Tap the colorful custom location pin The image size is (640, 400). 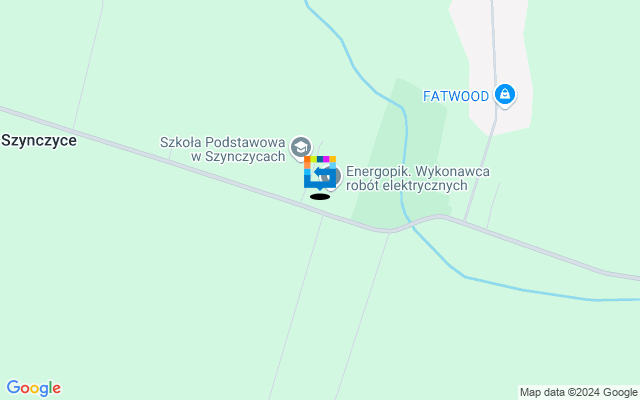pos(317,171)
